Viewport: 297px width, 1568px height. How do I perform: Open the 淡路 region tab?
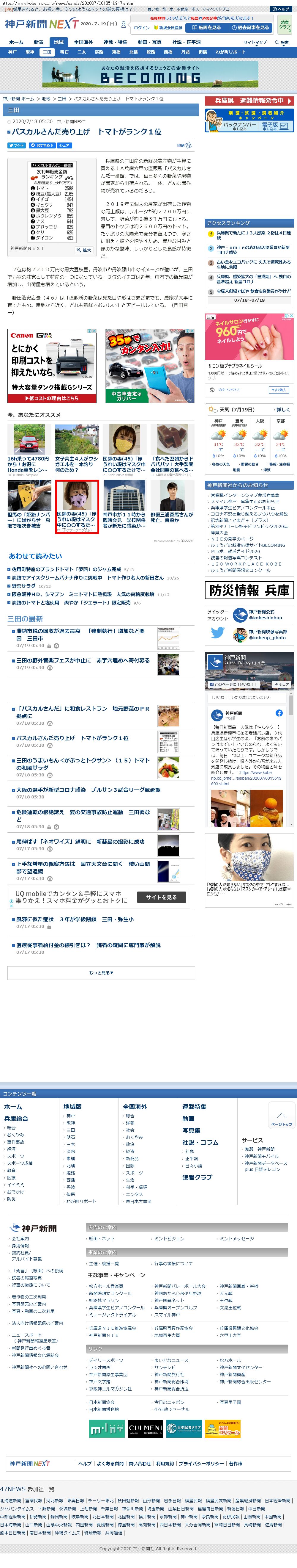point(99,52)
